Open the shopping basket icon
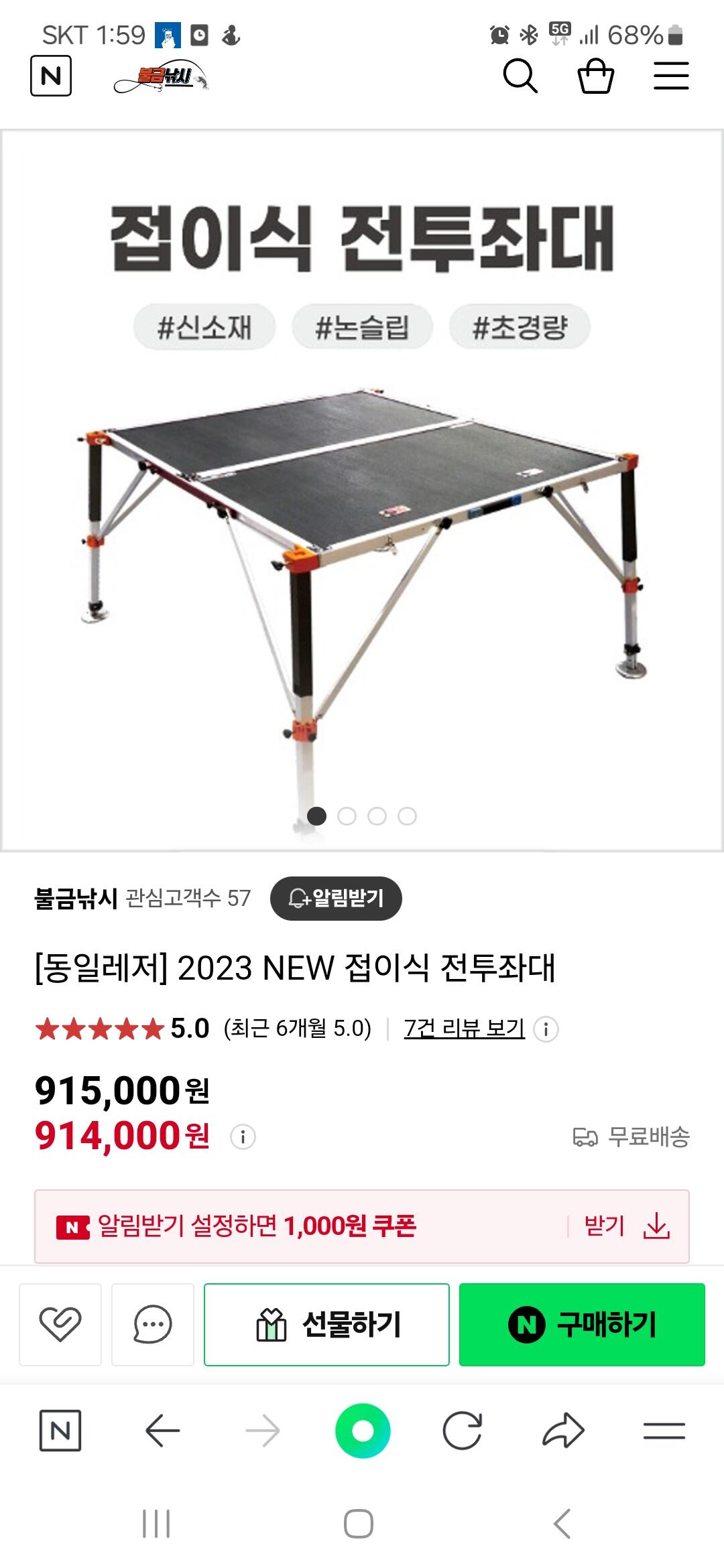724x1568 pixels. [596, 76]
